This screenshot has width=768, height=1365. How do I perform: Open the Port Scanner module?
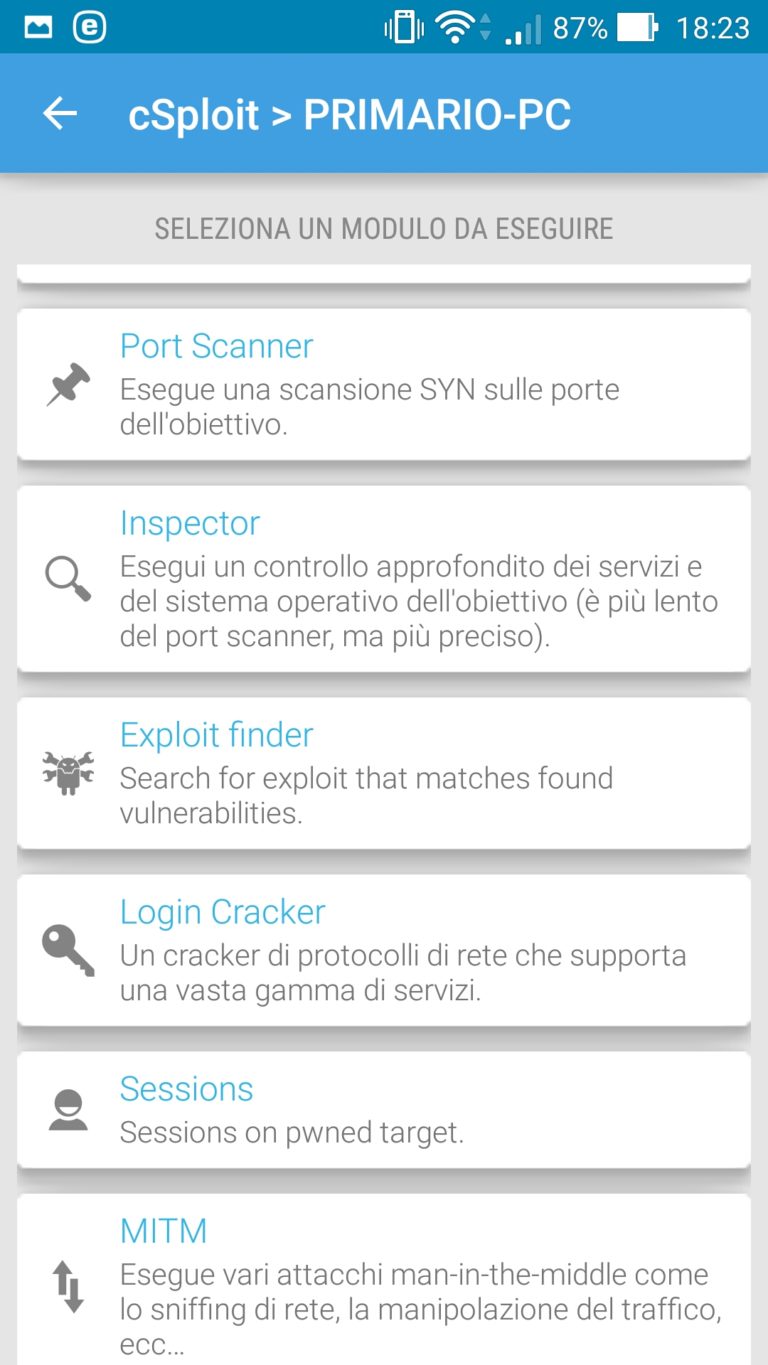click(384, 384)
